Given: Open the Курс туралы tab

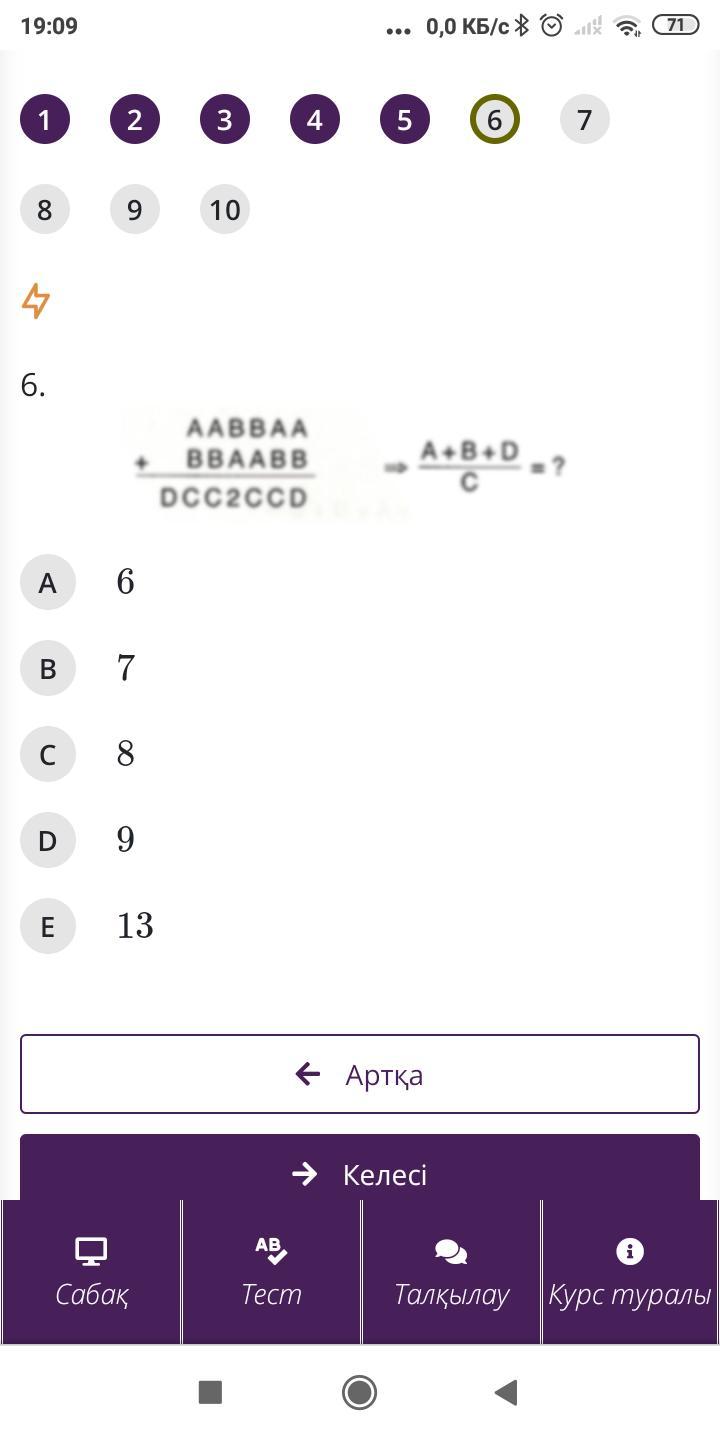Looking at the screenshot, I should pos(630,1272).
